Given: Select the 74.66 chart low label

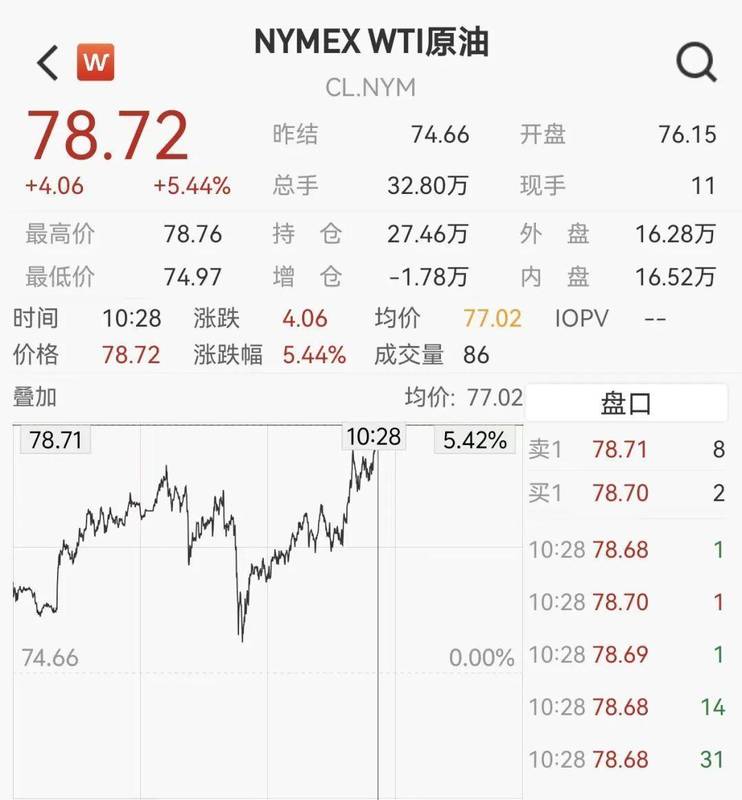Looking at the screenshot, I should pos(49,657).
